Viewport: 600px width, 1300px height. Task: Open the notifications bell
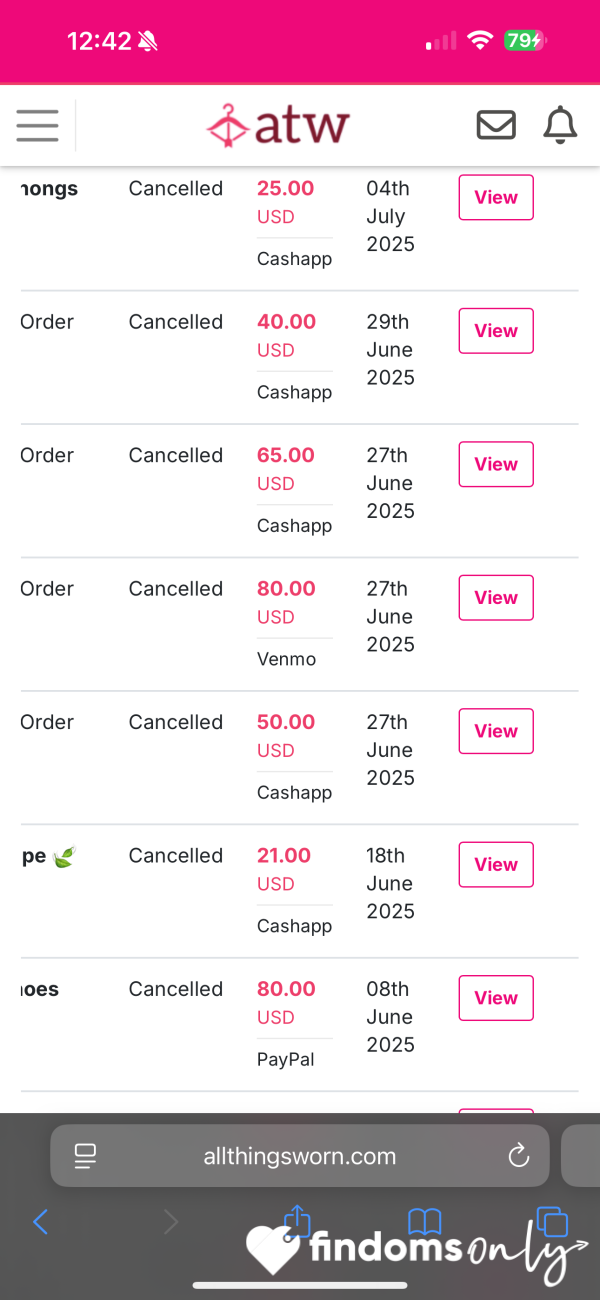tap(560, 125)
